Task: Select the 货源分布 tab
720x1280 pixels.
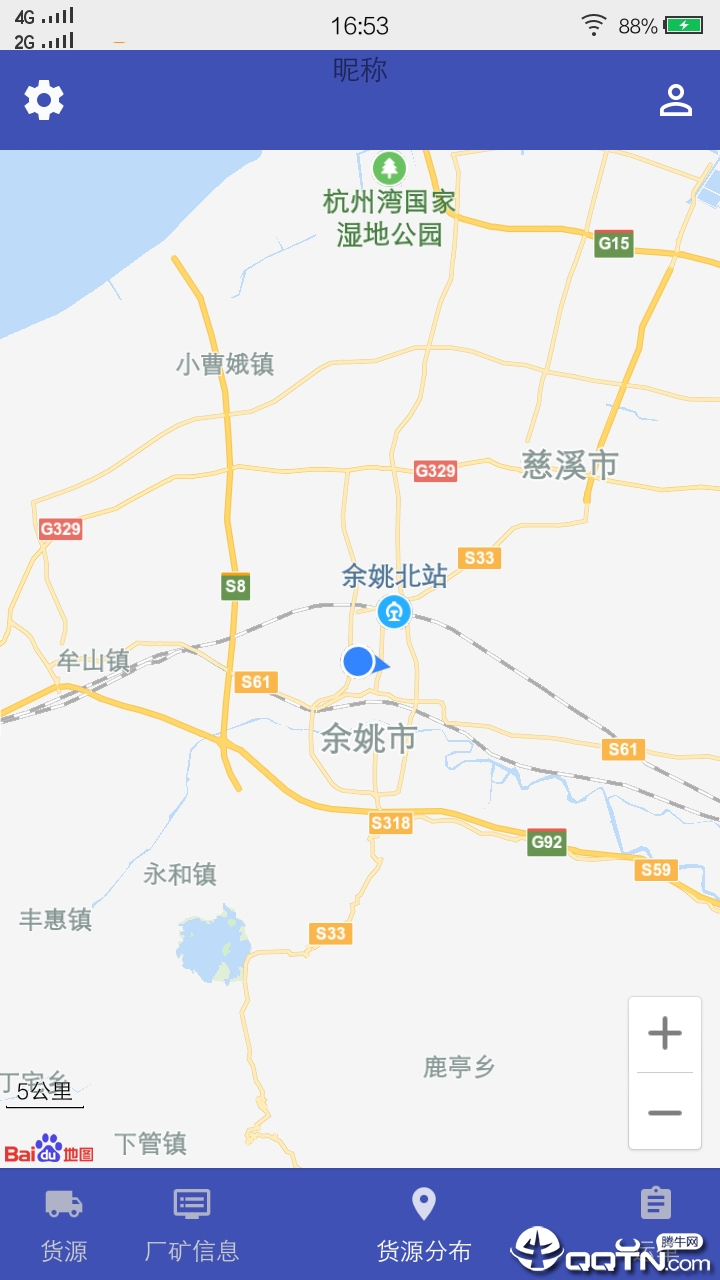Action: tap(424, 1224)
